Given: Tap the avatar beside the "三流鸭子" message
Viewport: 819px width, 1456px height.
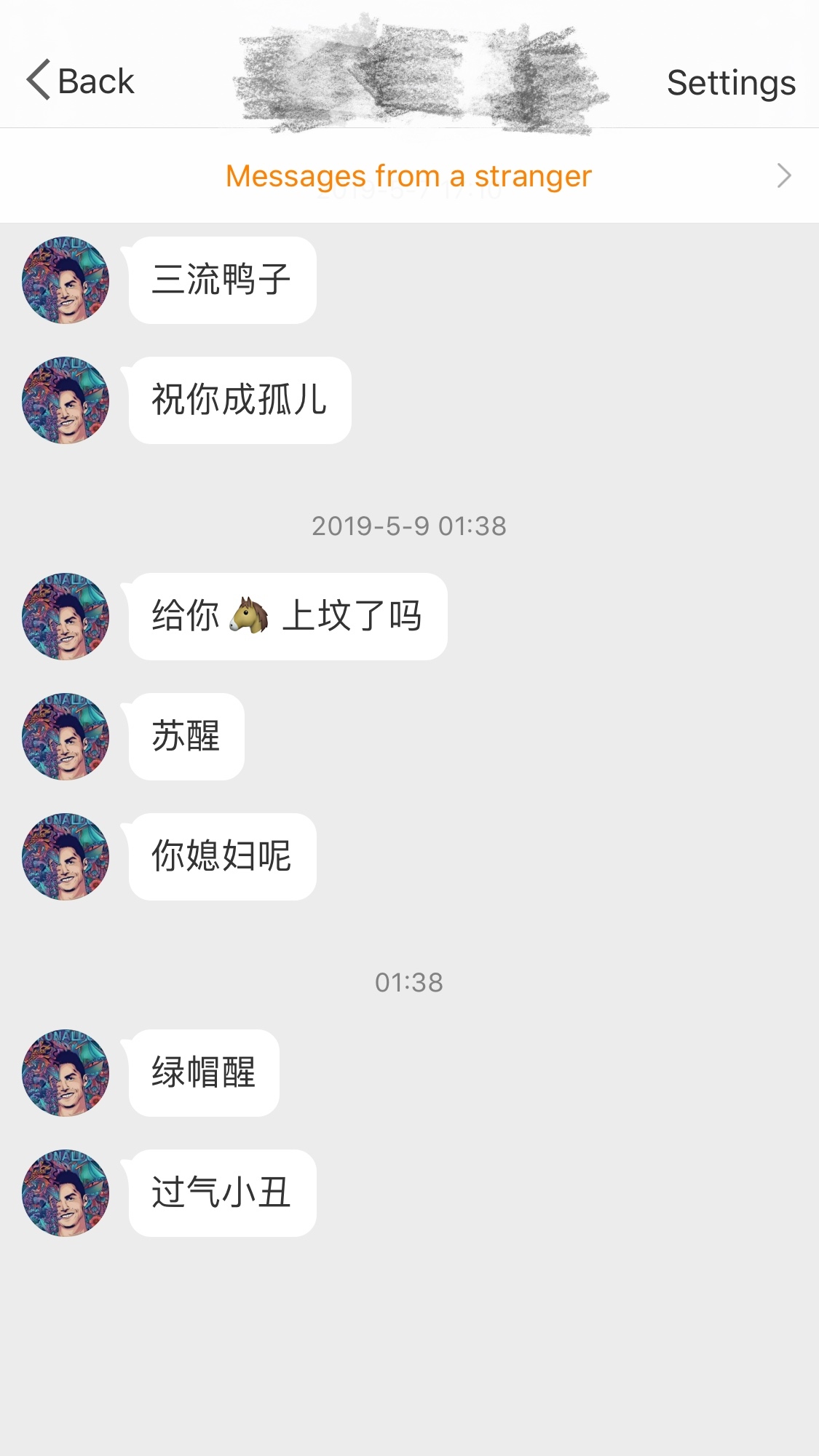Looking at the screenshot, I should click(x=64, y=280).
